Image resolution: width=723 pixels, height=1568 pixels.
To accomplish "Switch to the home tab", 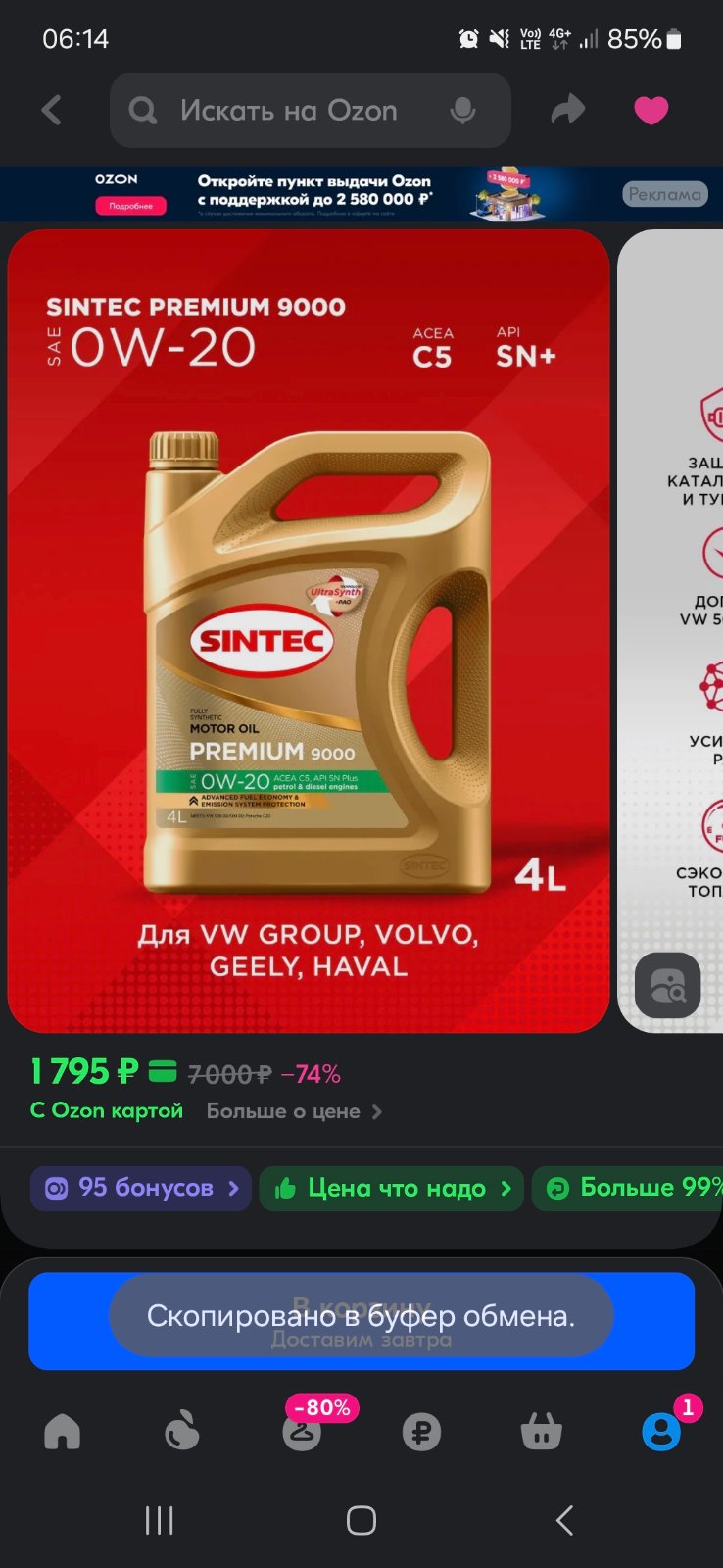I will click(62, 1432).
